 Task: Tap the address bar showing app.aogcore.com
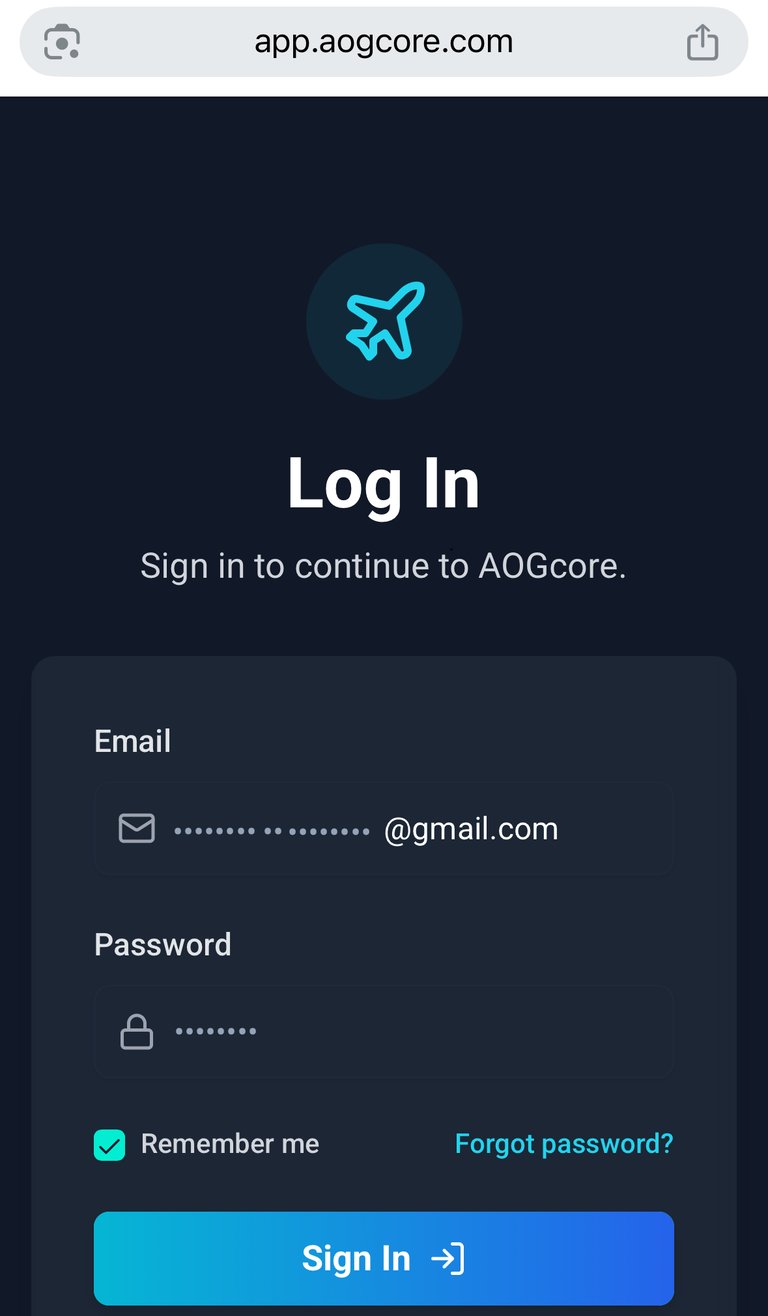384,42
